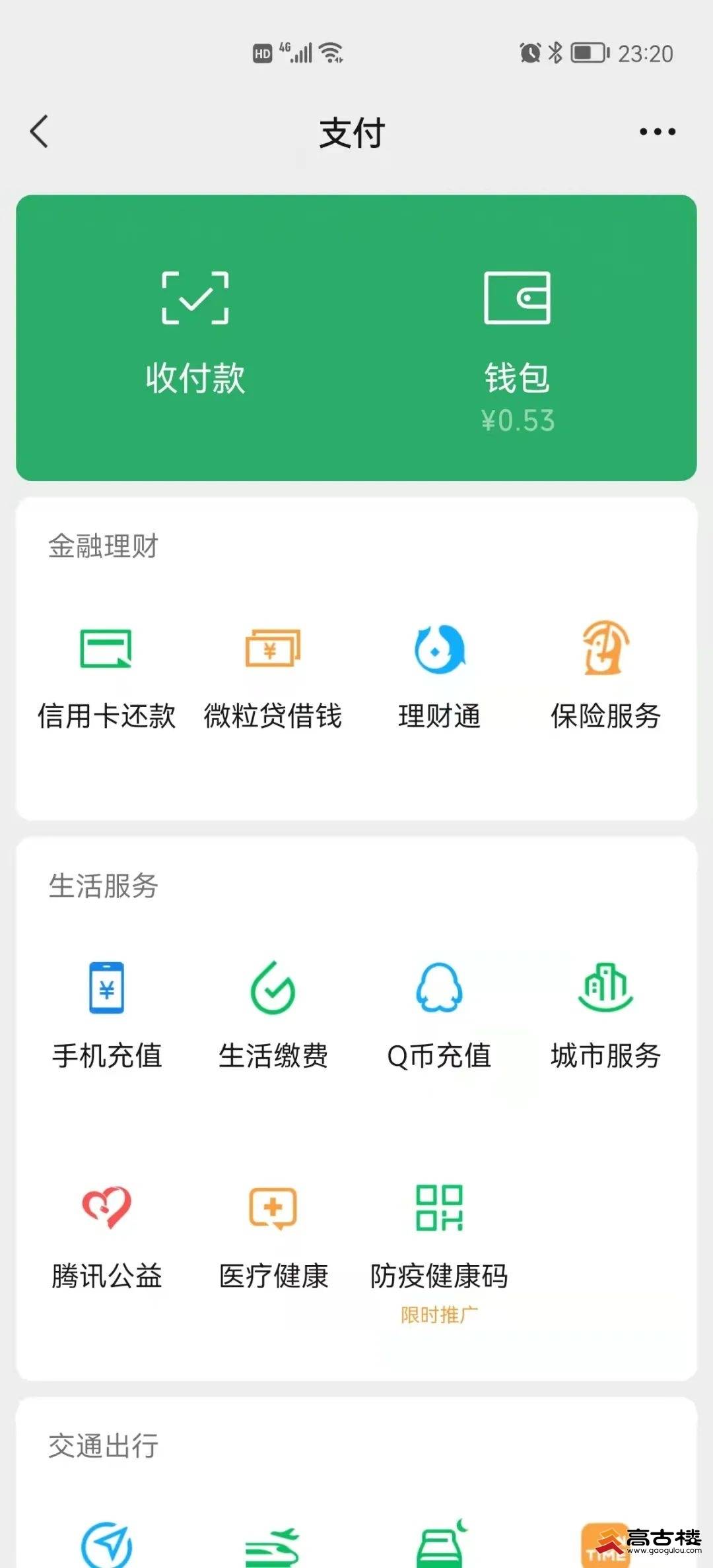713x1568 pixels.
Task: Open 医疗健康 medical health
Action: pos(273,1237)
